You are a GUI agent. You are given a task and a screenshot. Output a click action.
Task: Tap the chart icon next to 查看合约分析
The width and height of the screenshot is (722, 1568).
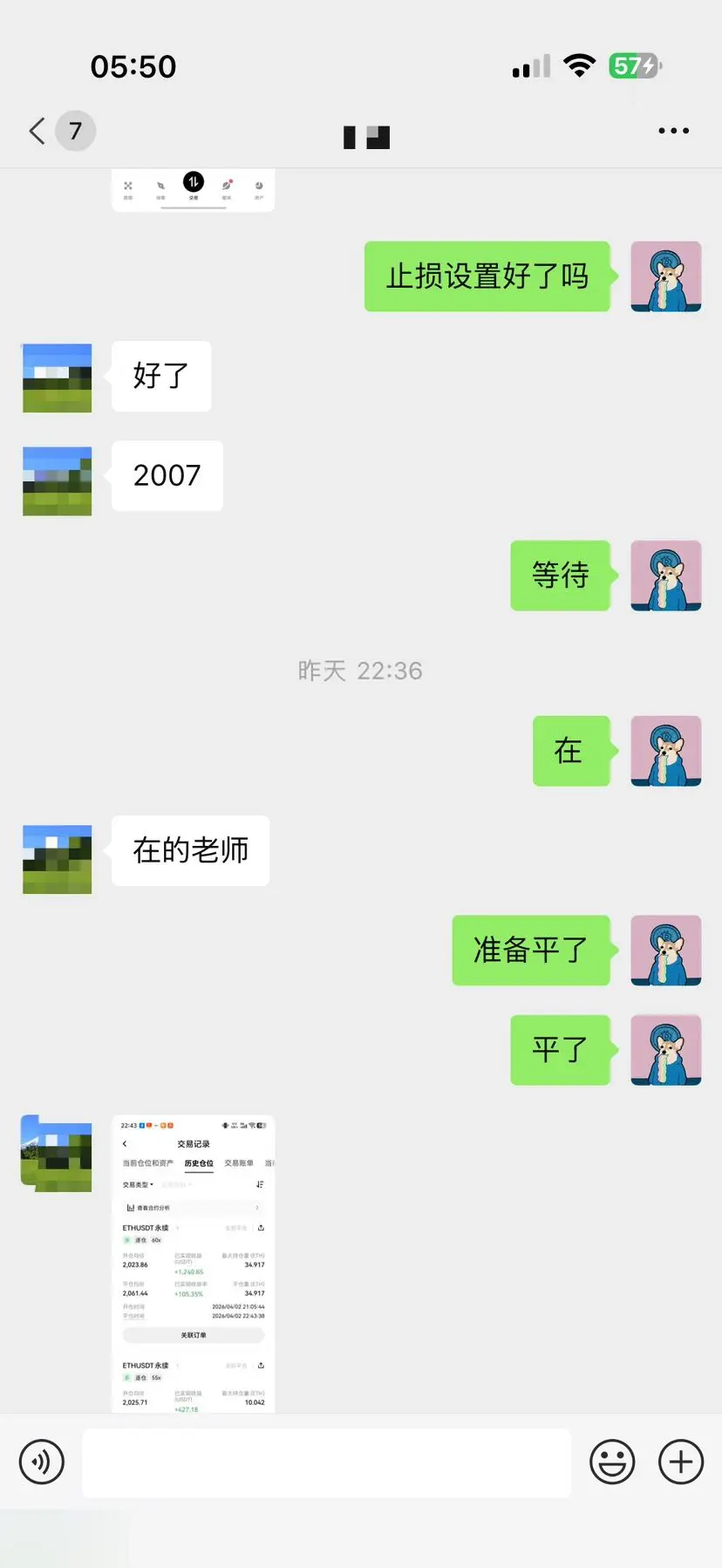(131, 1207)
